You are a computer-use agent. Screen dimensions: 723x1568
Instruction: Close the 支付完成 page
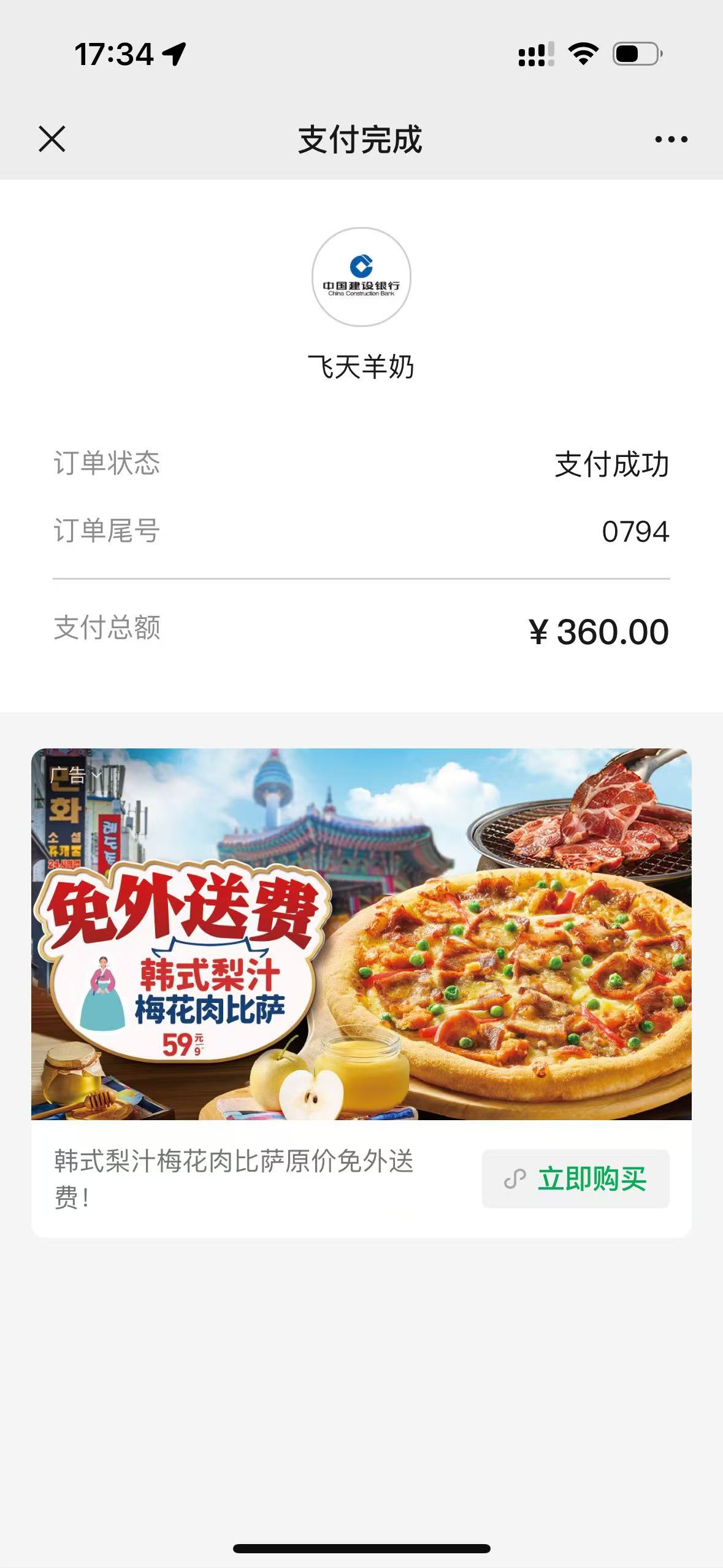[52, 139]
